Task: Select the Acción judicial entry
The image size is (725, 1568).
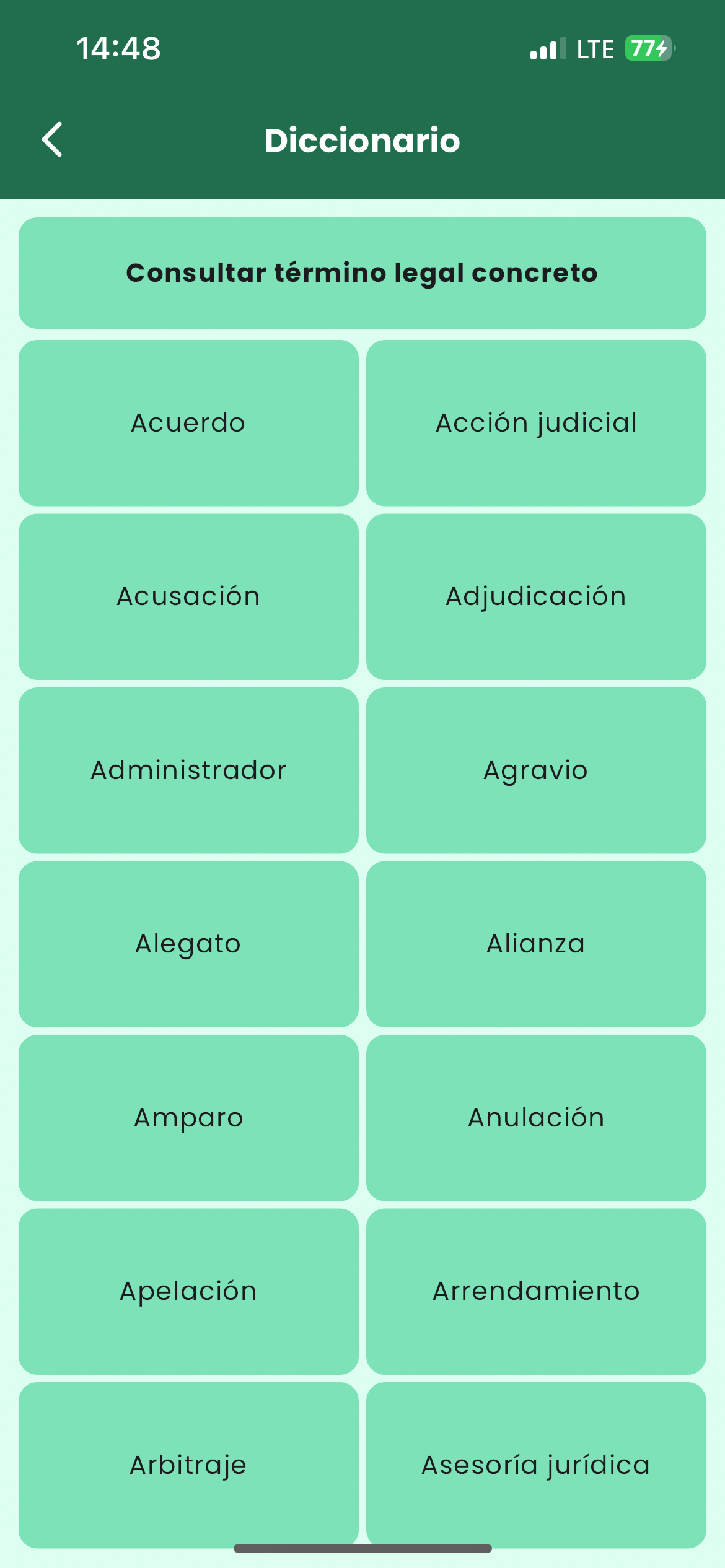Action: tap(536, 423)
